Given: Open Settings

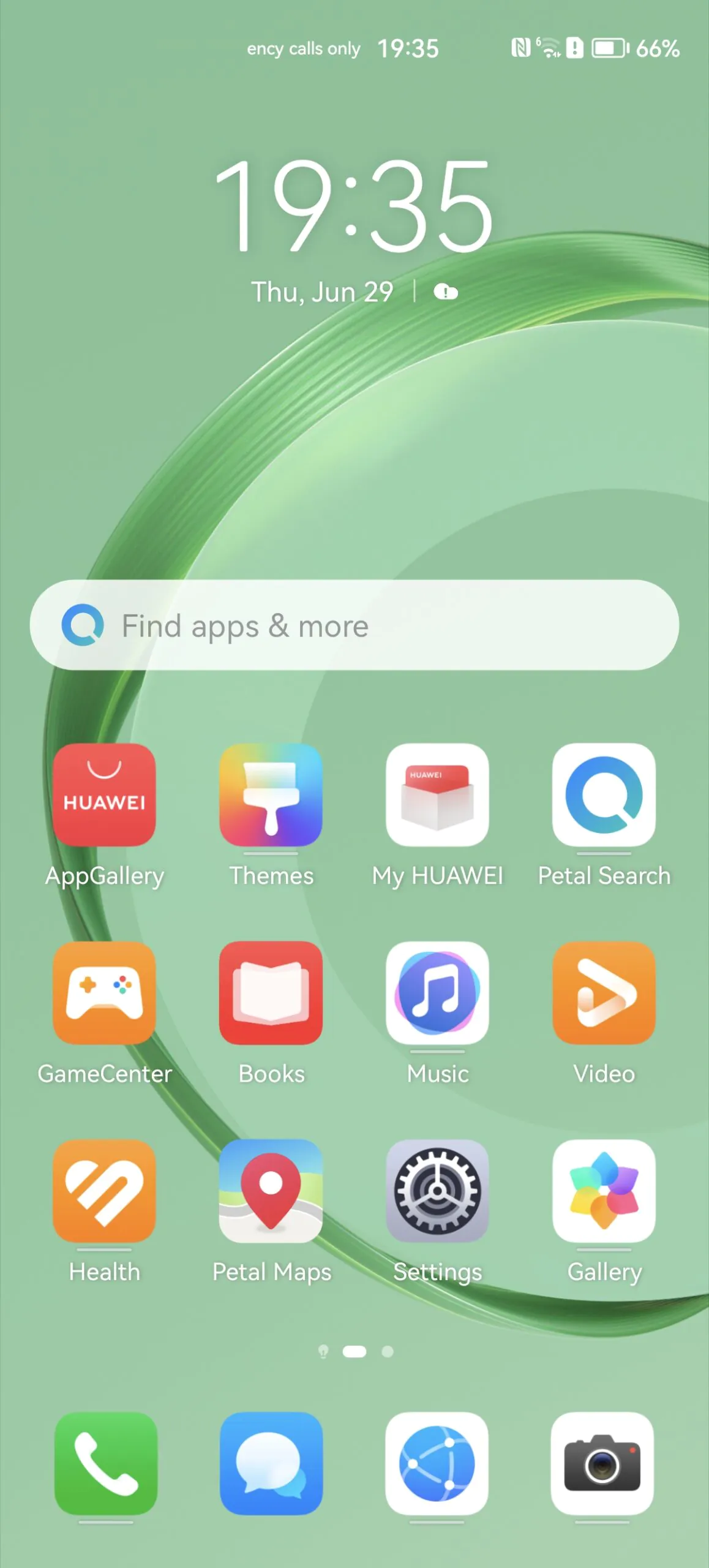Looking at the screenshot, I should pos(437,1191).
